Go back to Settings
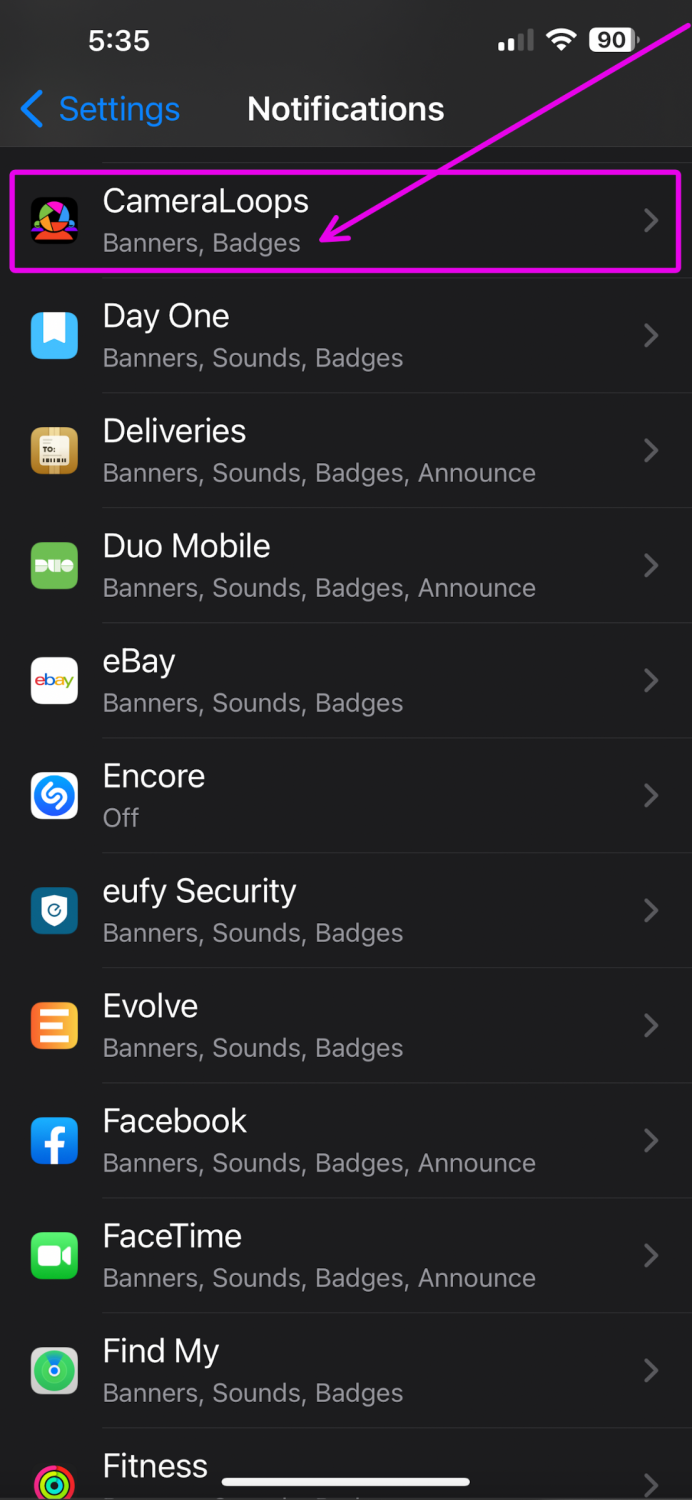692x1500 pixels. pos(100,109)
